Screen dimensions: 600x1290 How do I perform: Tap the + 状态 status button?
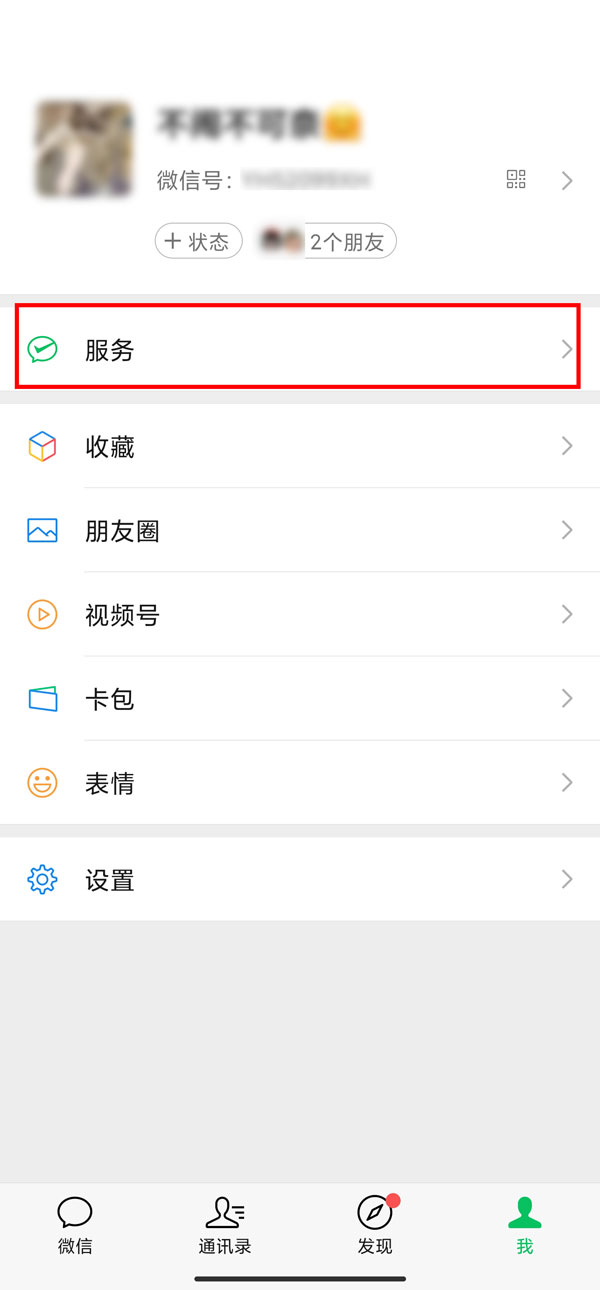[198, 241]
